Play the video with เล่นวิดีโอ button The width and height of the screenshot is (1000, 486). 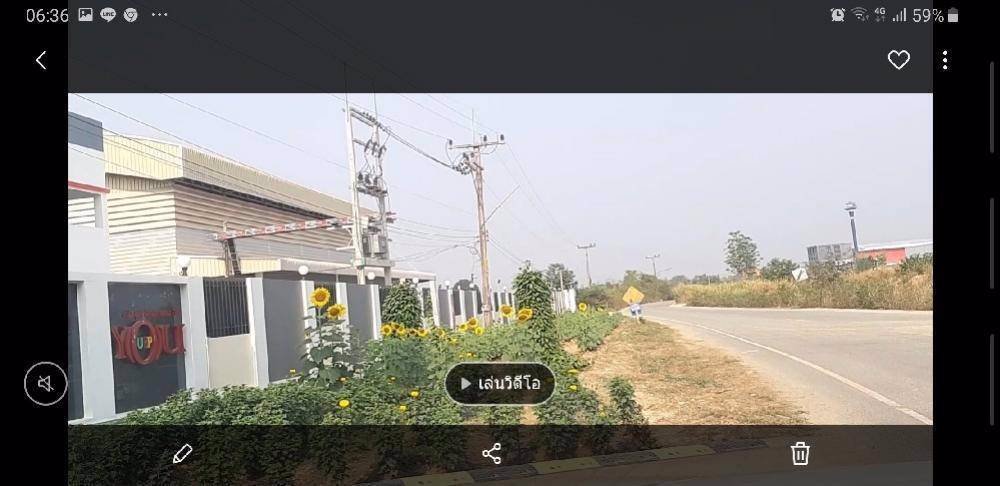[500, 384]
